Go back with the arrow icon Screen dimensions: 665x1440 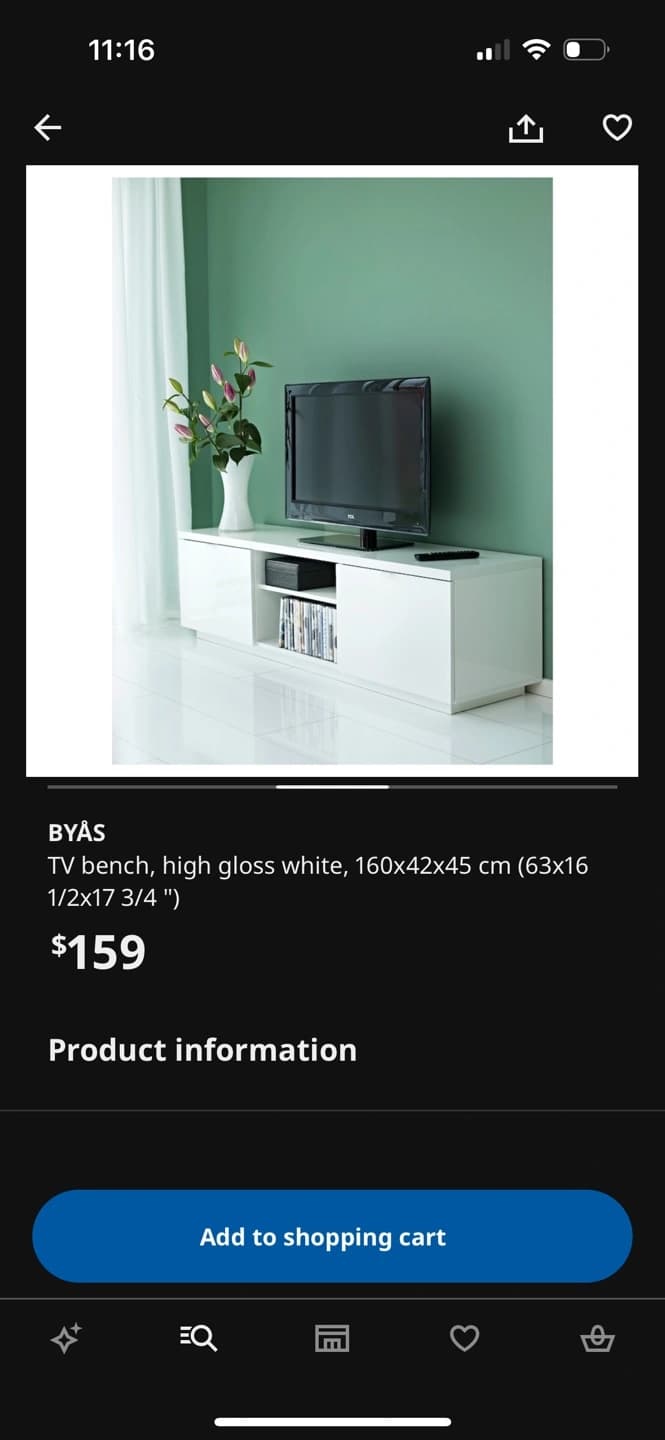[x=48, y=127]
